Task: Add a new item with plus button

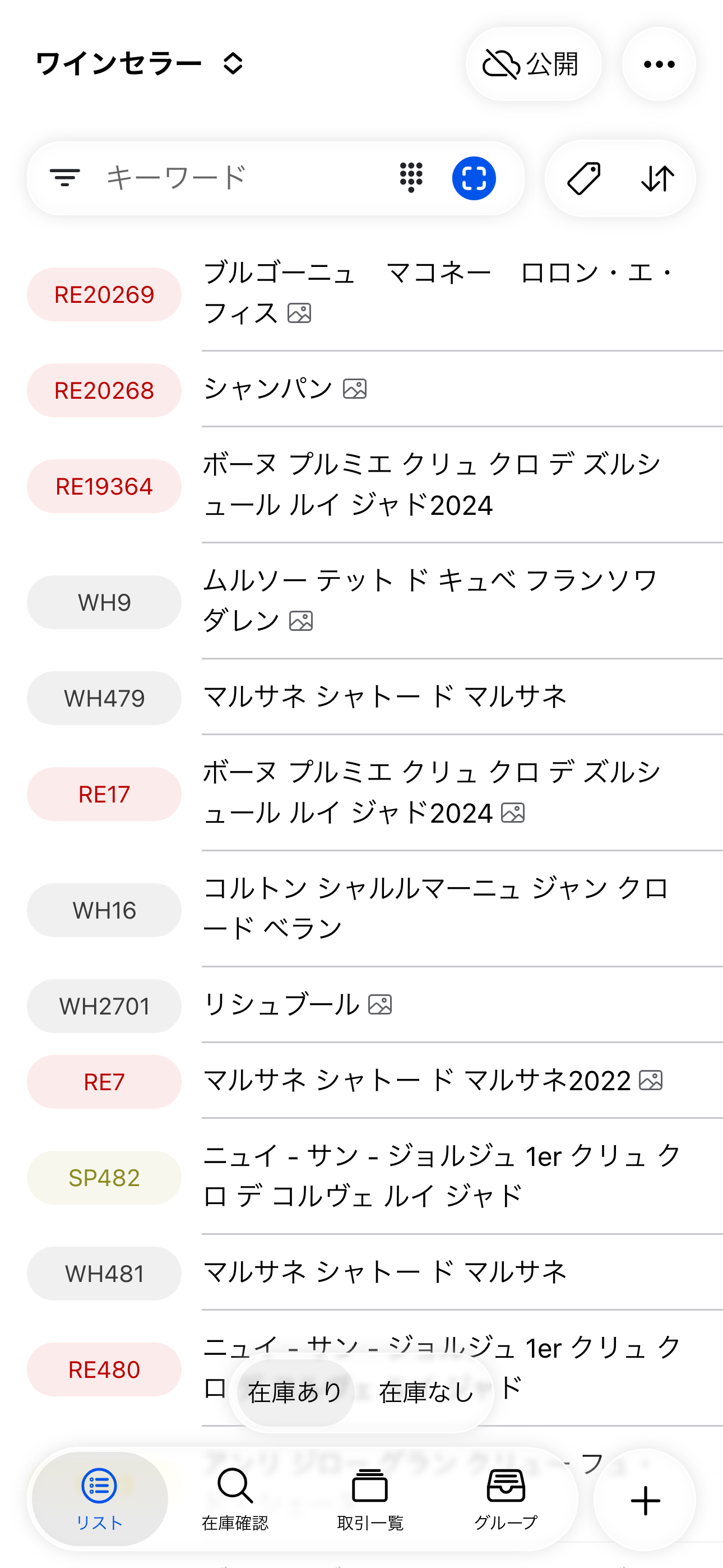Action: click(x=645, y=1501)
